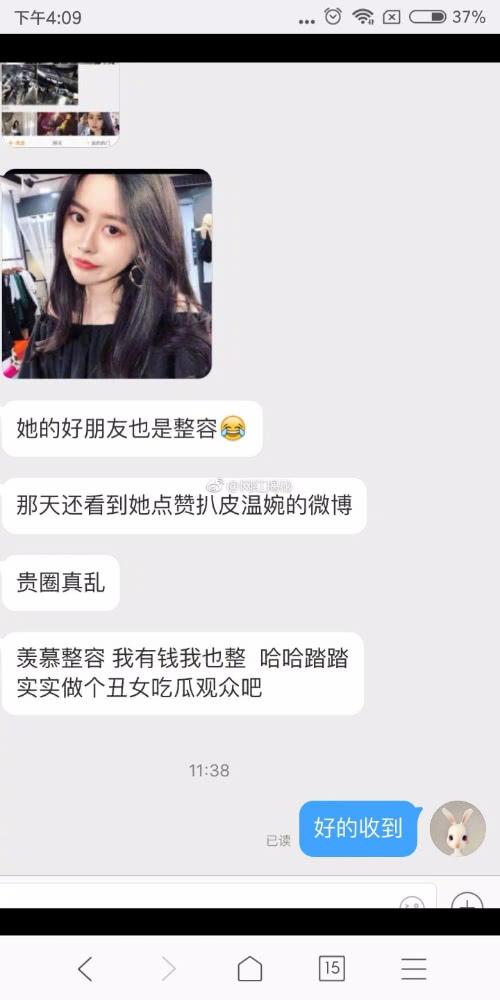This screenshot has height=1000, width=500.
Task: Open the browser's hamburger menu
Action: 414,968
